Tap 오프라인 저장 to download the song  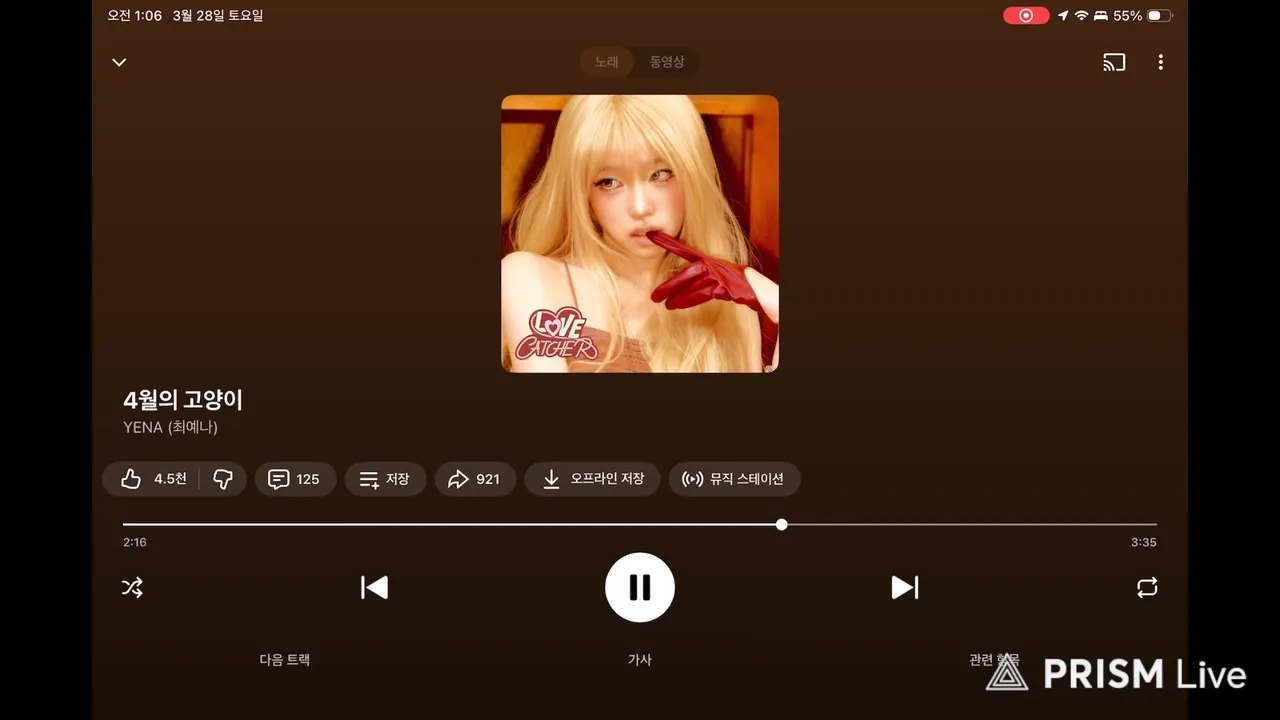pyautogui.click(x=593, y=479)
